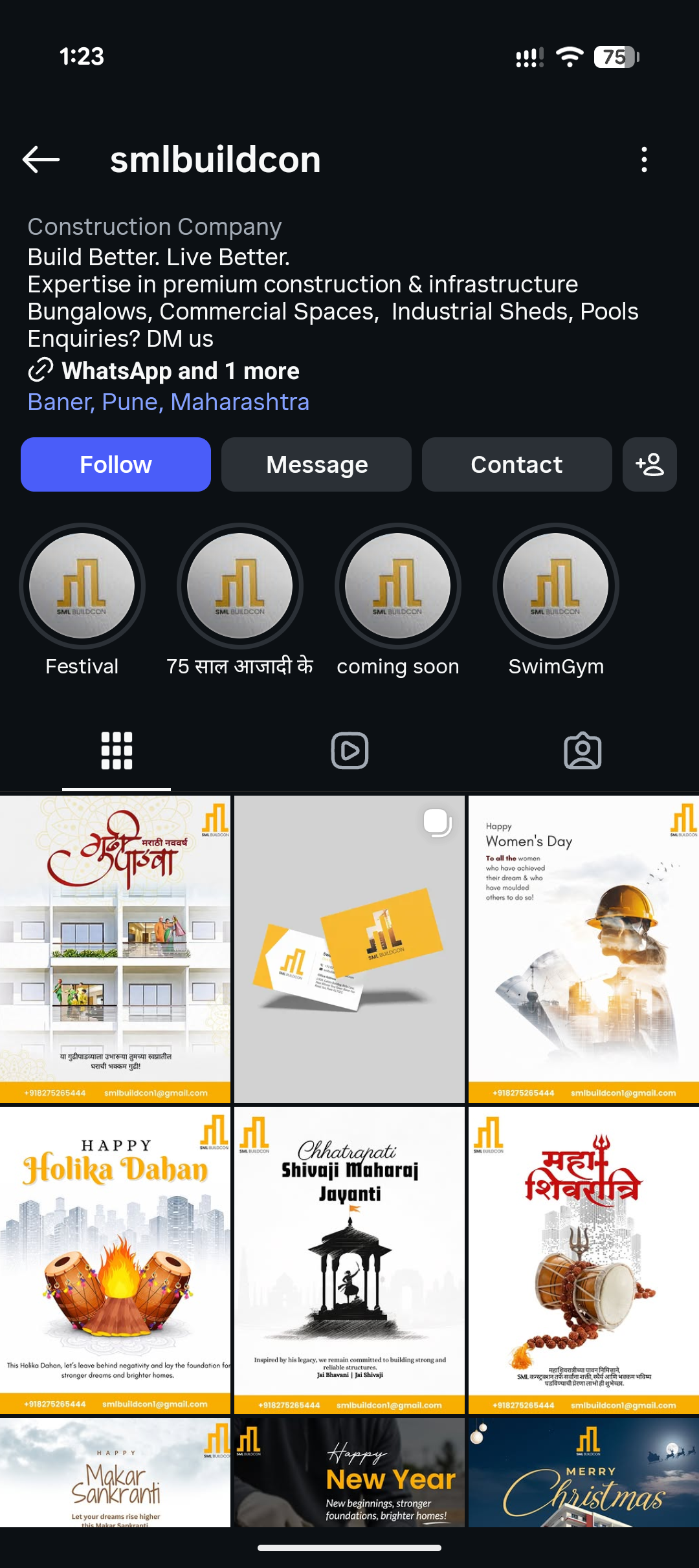Follow the smlbuildcon account
The image size is (699, 1568).
[116, 464]
